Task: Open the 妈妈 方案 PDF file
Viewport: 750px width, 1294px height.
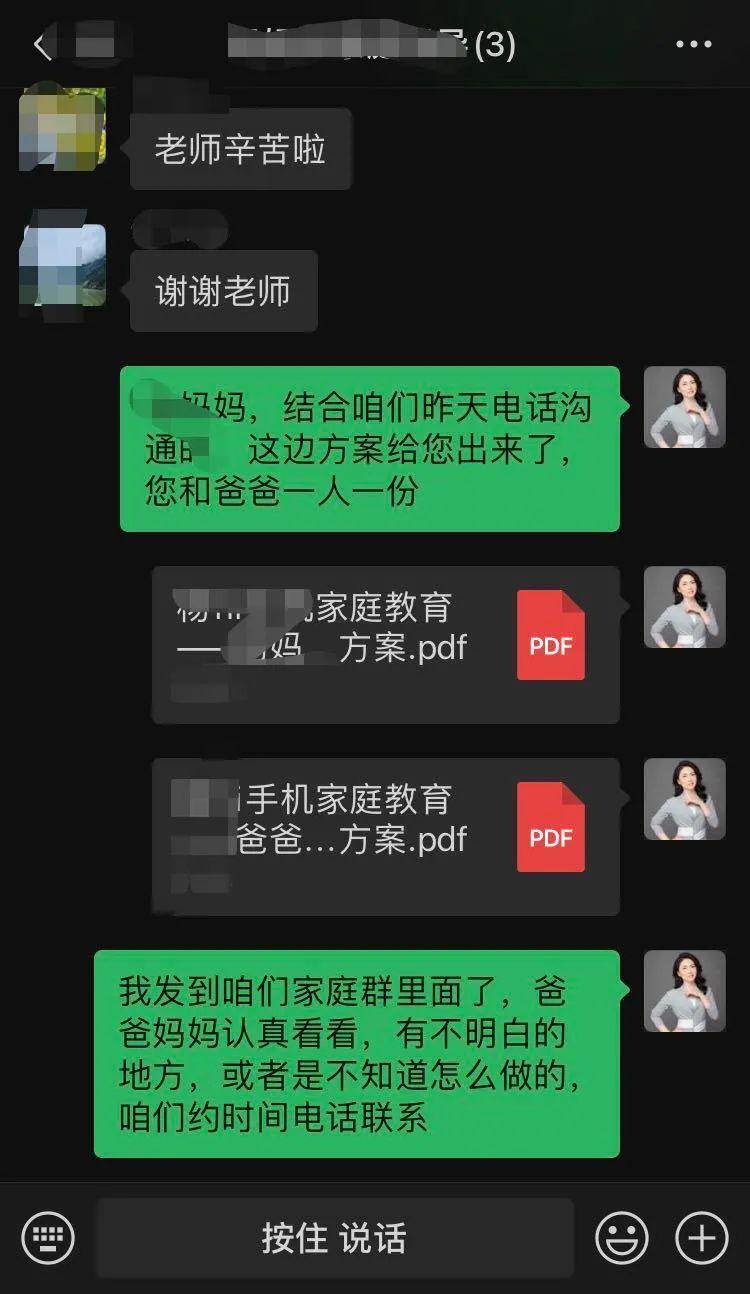Action: coord(385,645)
